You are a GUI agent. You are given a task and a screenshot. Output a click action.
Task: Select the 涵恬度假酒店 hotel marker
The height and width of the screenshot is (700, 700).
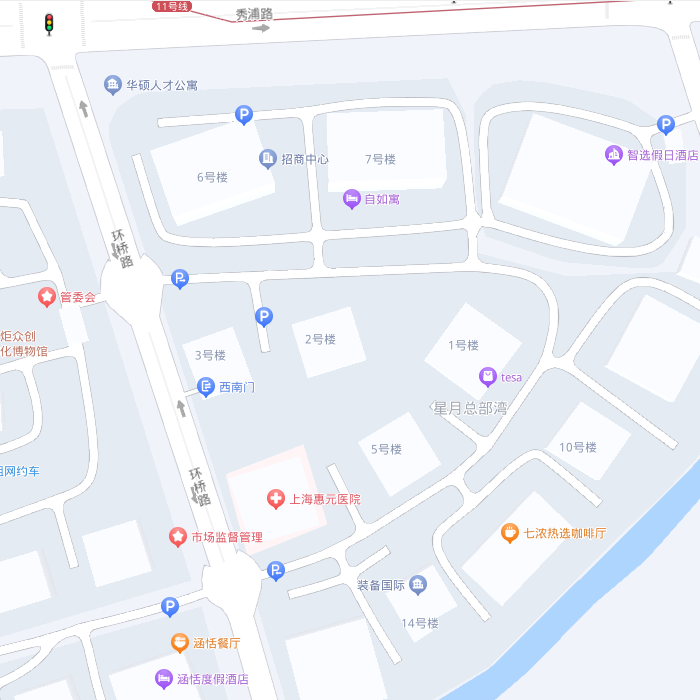tap(164, 679)
